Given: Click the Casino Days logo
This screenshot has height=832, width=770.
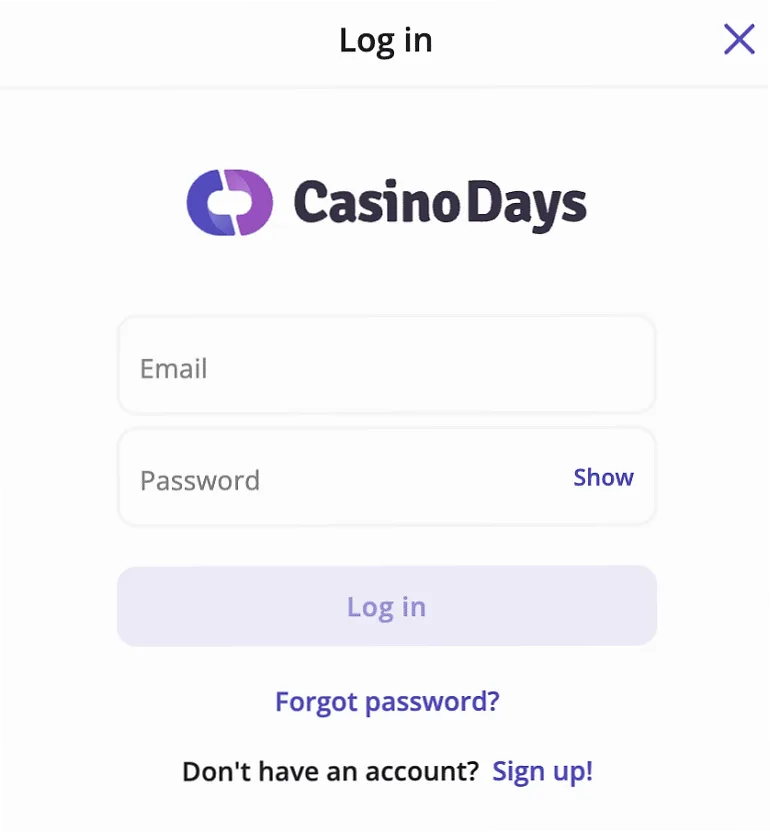Looking at the screenshot, I should (385, 202).
